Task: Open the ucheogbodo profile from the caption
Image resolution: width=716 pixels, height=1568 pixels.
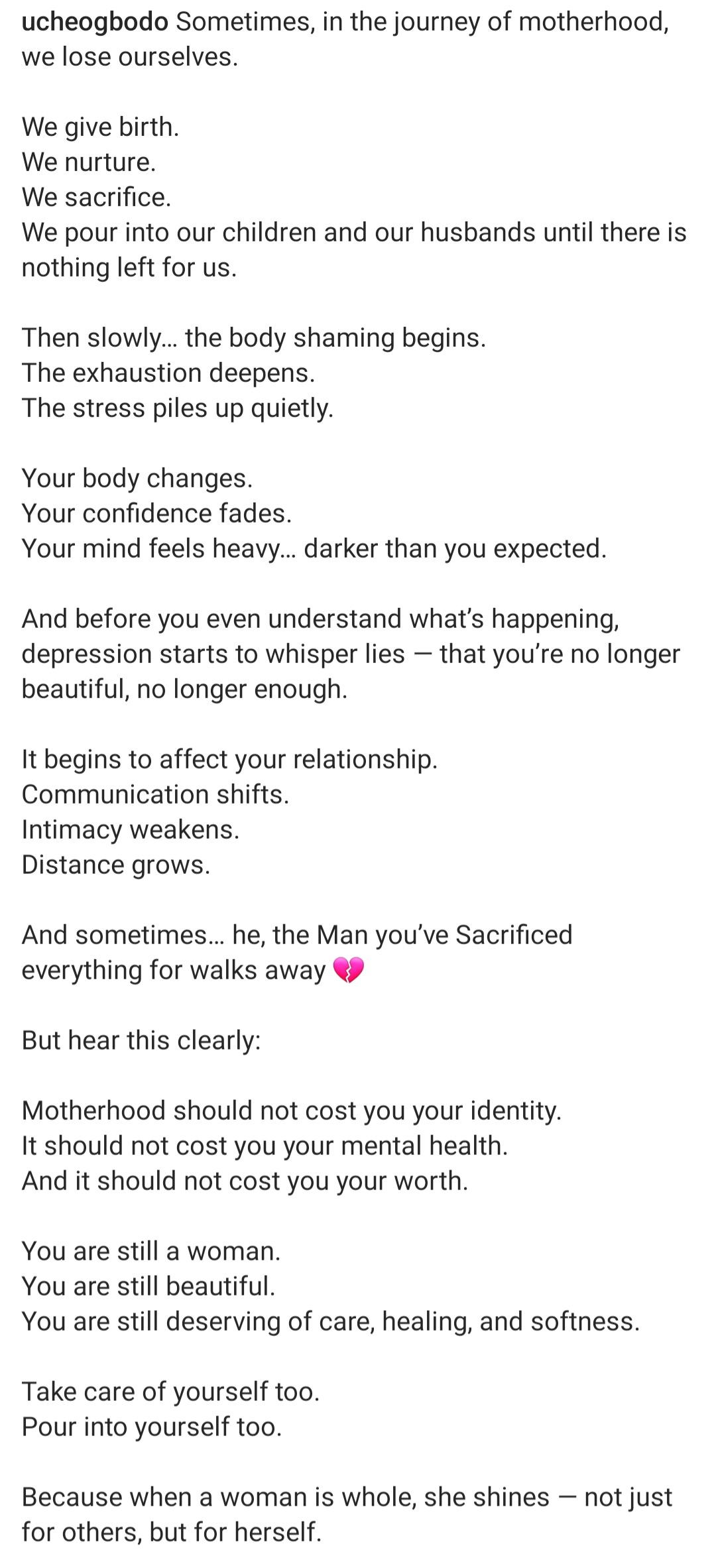Action: tap(95, 23)
